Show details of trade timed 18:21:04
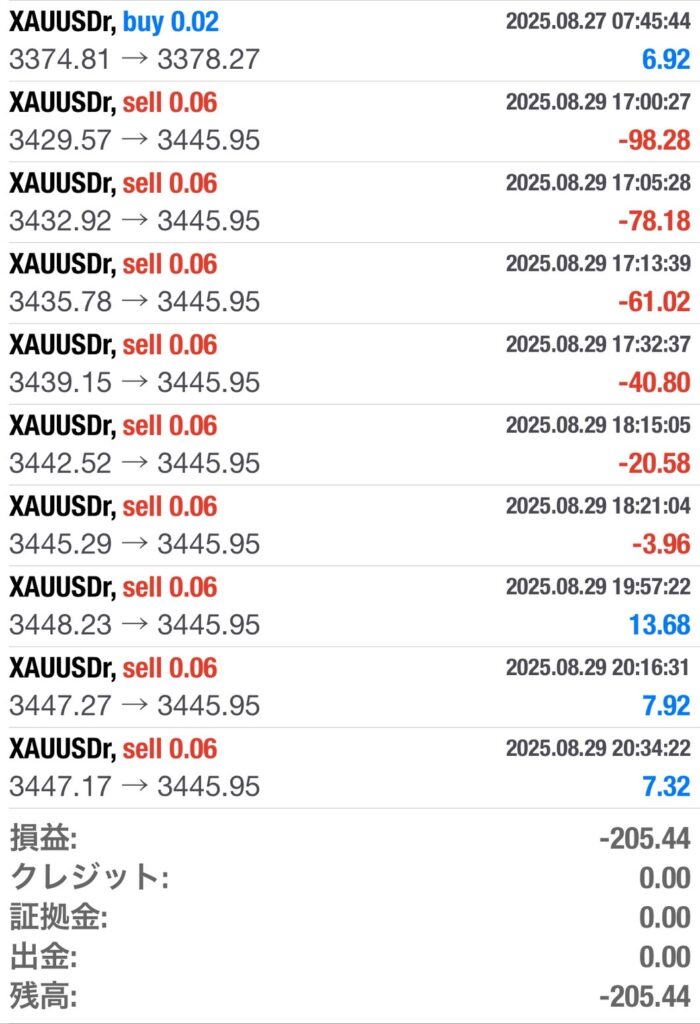Image resolution: width=700 pixels, height=1024 pixels. click(350, 526)
